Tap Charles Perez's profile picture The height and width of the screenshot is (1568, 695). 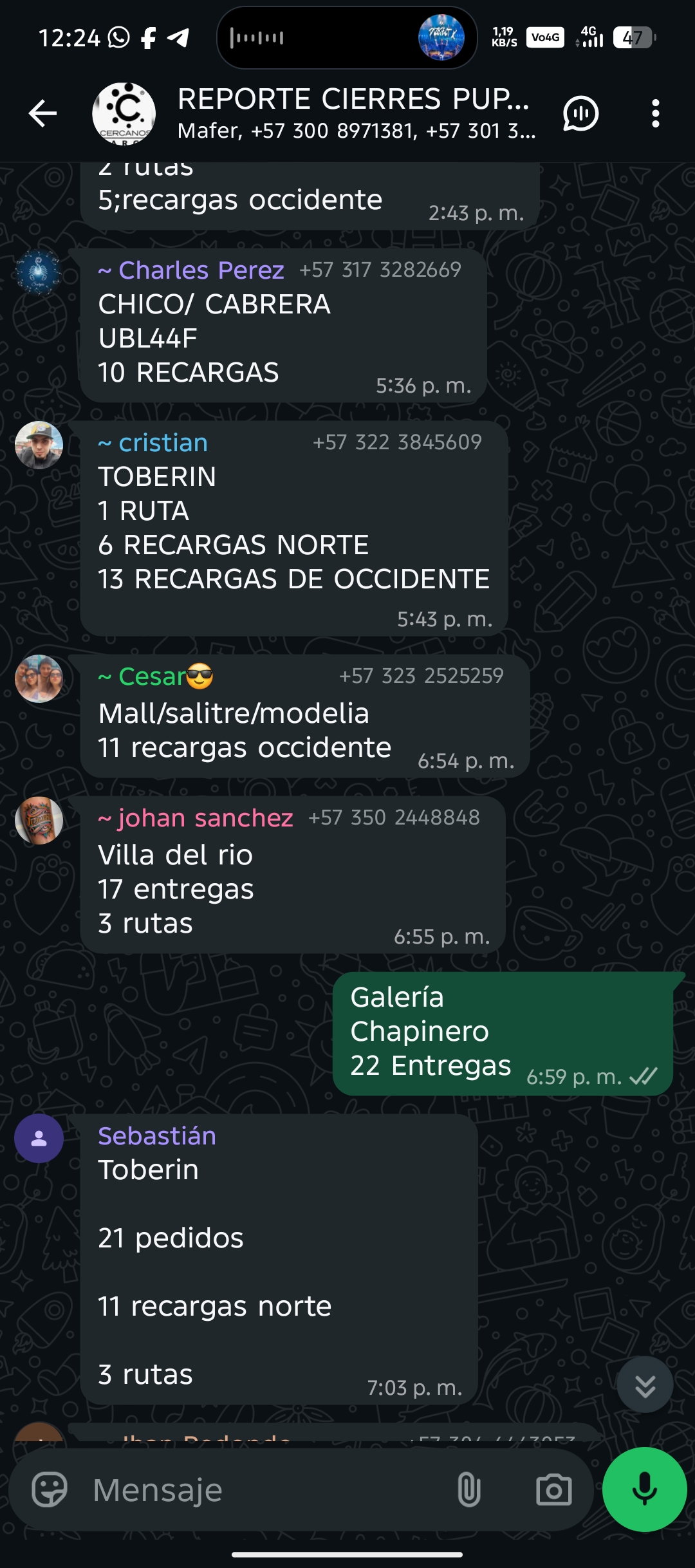[x=39, y=273]
